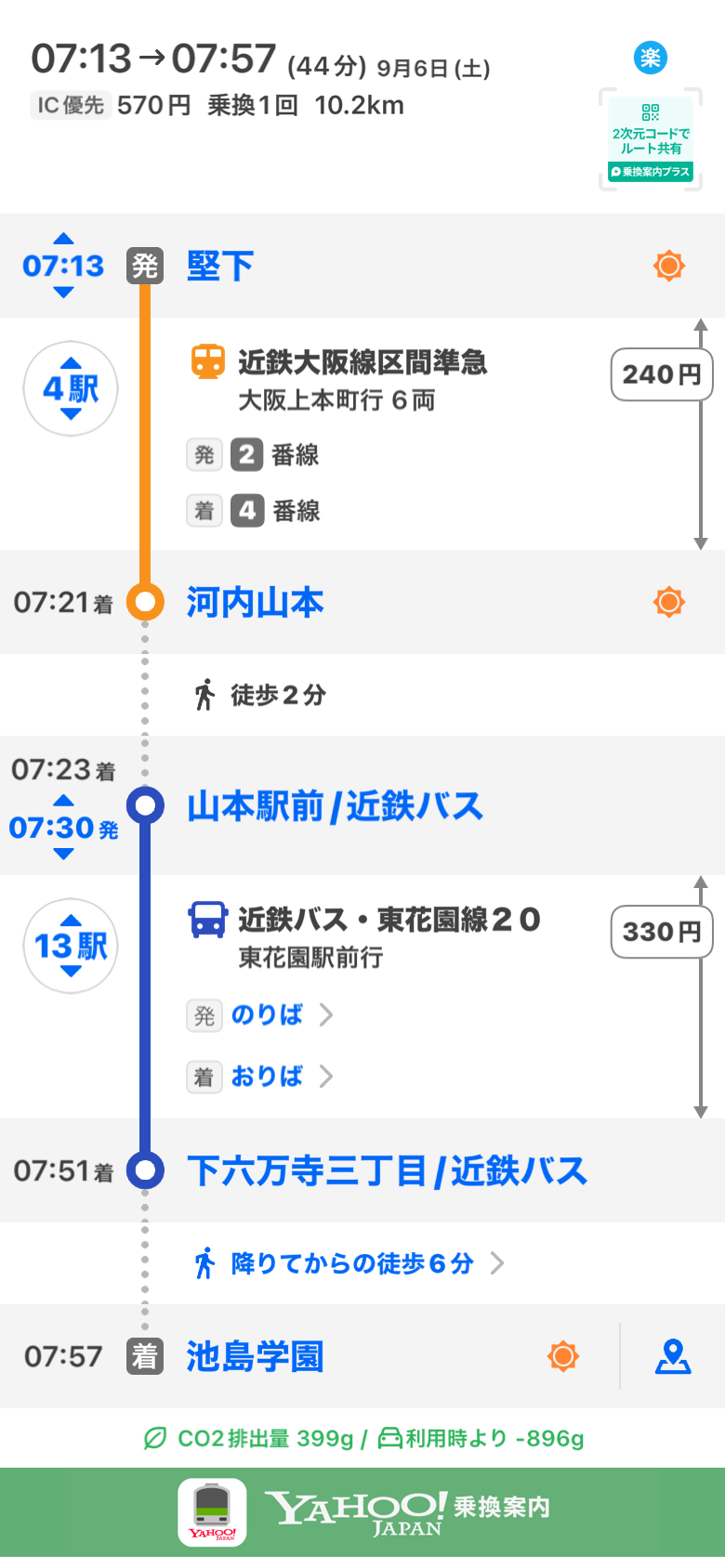725x1568 pixels.
Task: Pick the later train below 07:13
Action: (x=63, y=292)
